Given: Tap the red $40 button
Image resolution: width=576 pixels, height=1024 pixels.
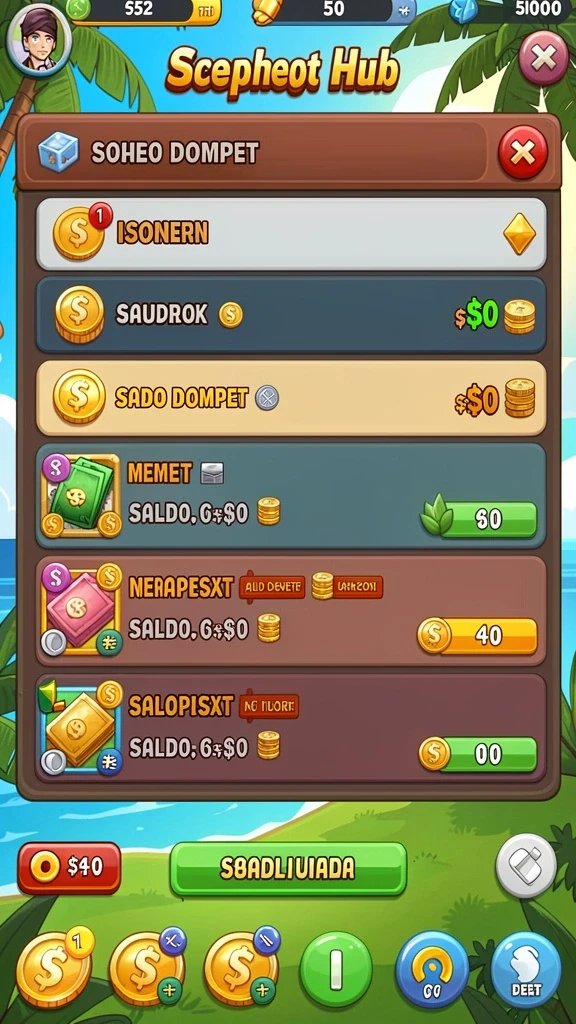Looking at the screenshot, I should tap(69, 867).
